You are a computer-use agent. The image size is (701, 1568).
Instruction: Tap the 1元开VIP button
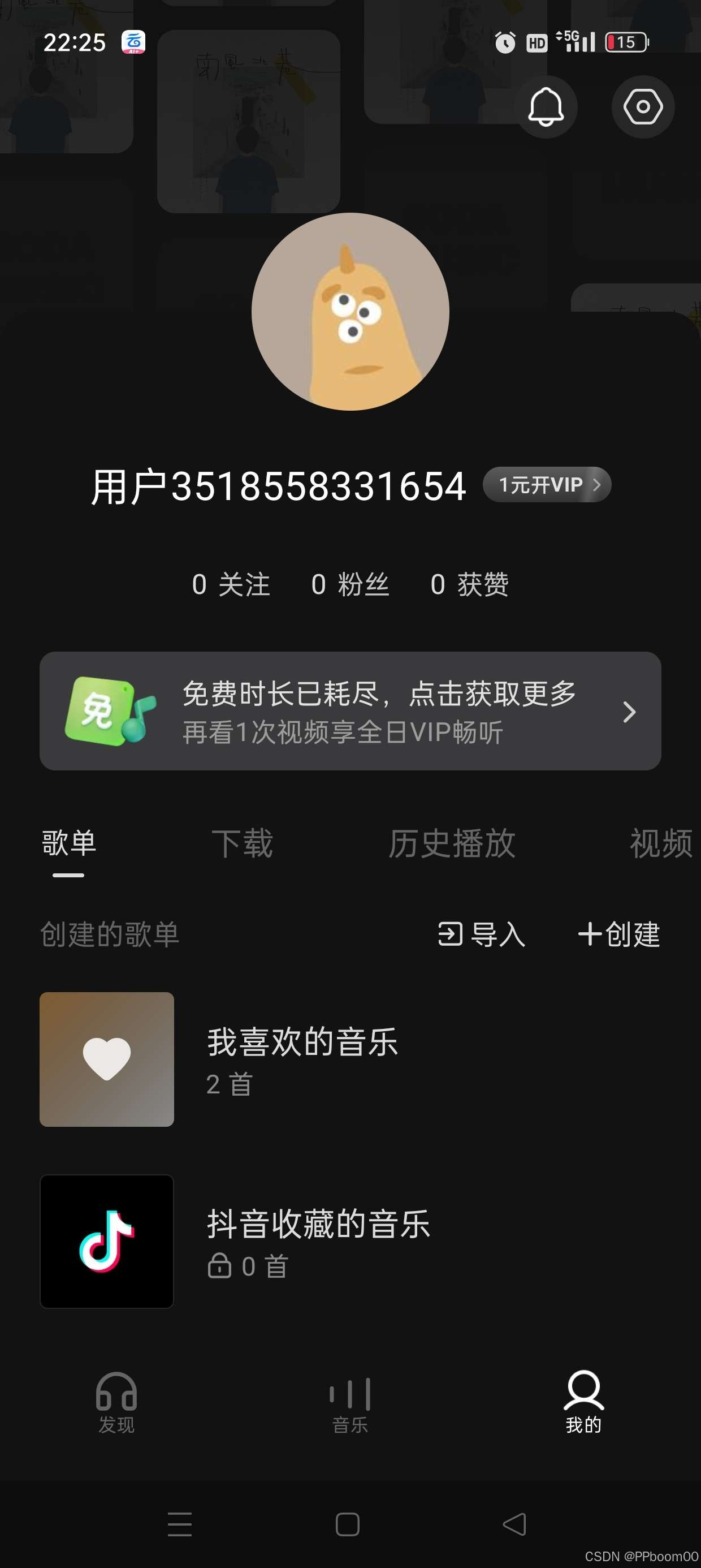click(547, 485)
